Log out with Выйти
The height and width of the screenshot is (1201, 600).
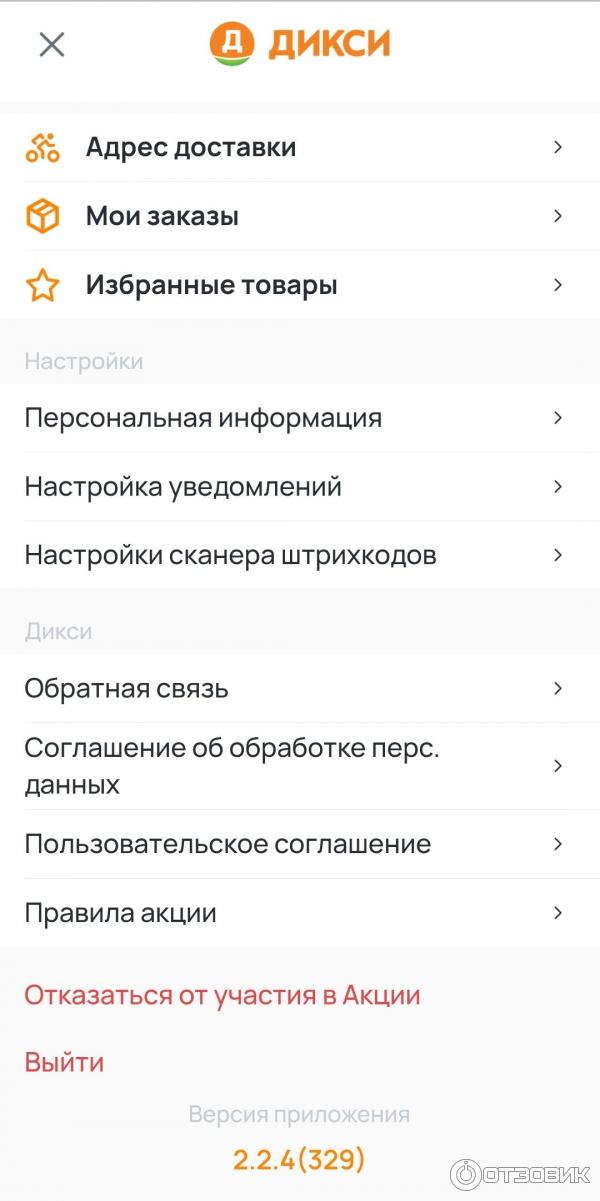pos(64,1062)
